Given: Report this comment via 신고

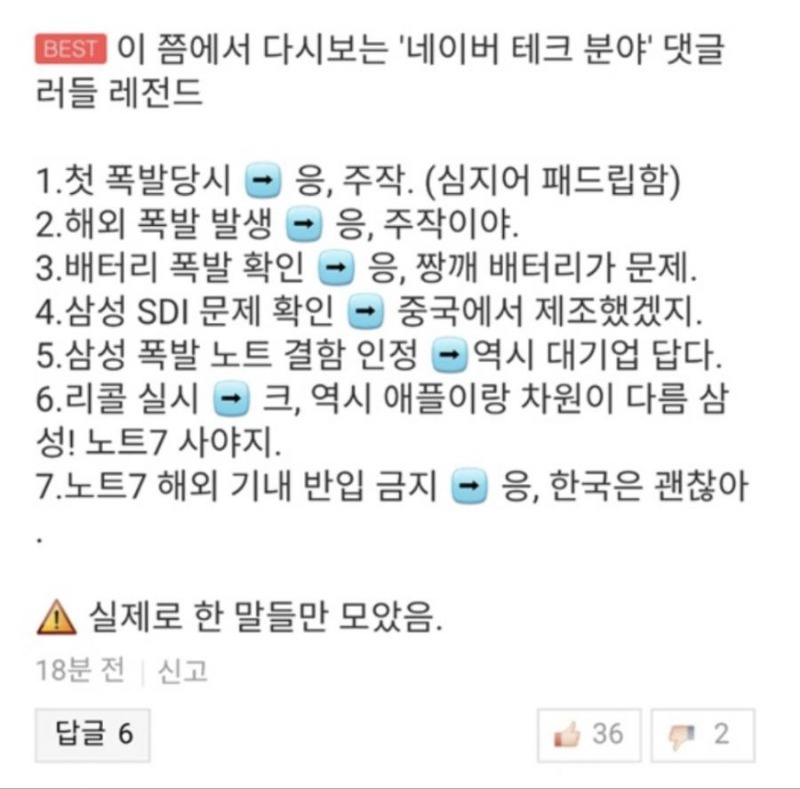Looking at the screenshot, I should pos(181,671).
